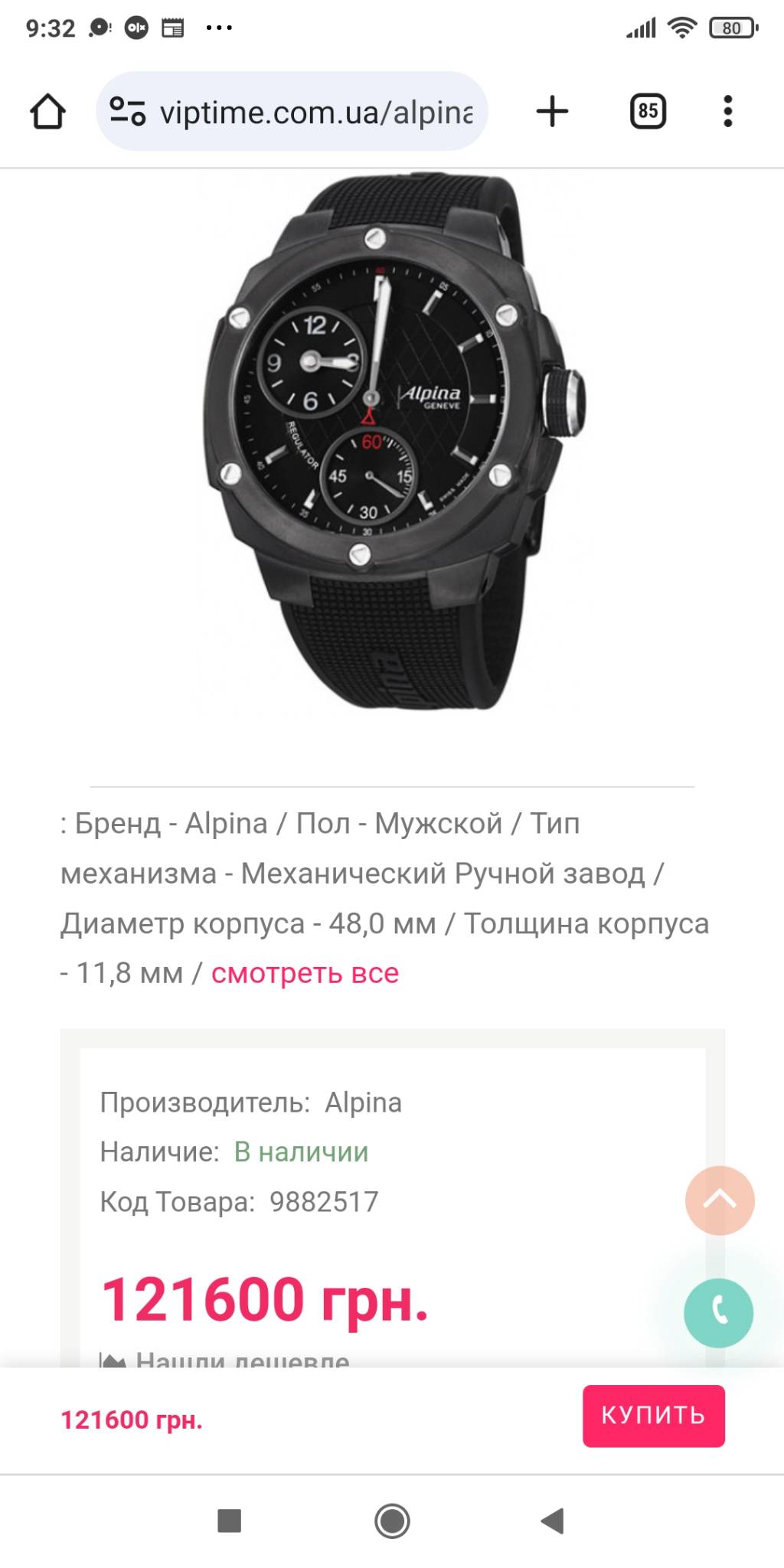Viewport: 784px width, 1568px height.
Task: Open the tab switcher showing 85
Action: coord(648,112)
